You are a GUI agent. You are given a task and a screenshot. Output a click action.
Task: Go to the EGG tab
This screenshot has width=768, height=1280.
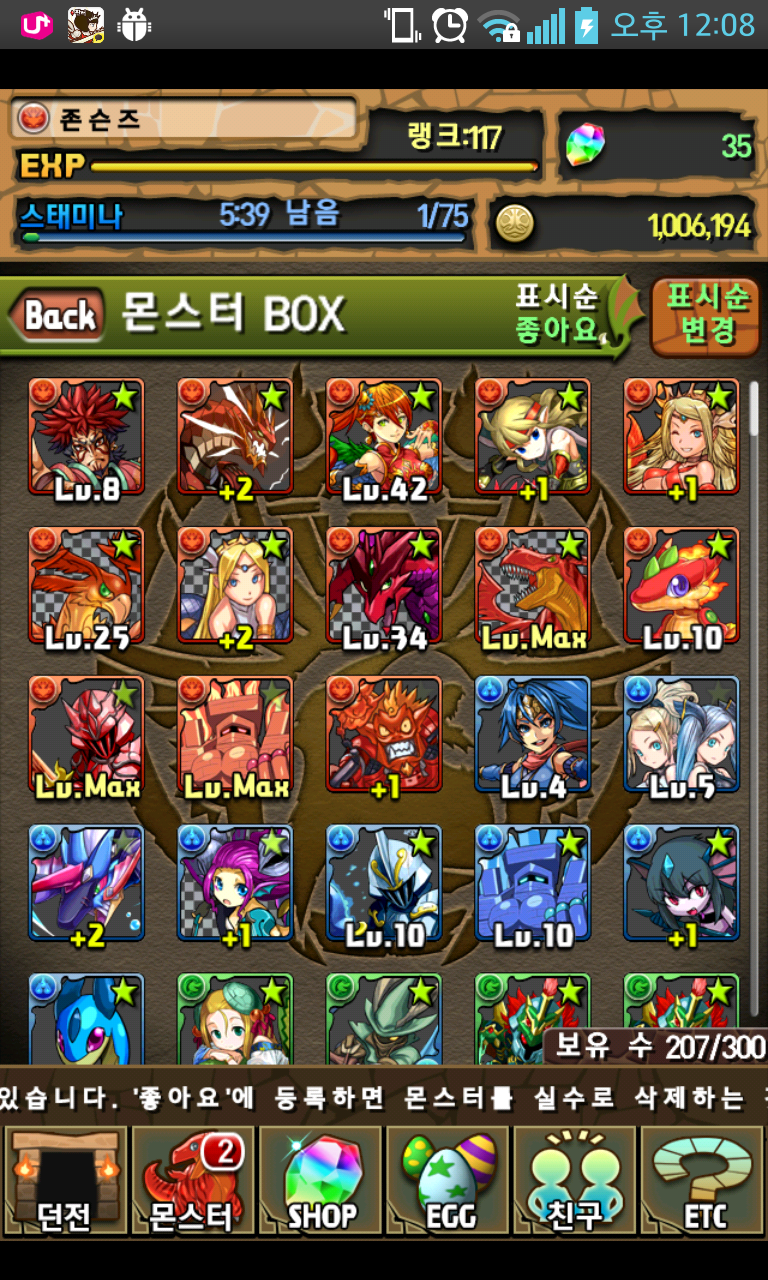[x=449, y=1180]
